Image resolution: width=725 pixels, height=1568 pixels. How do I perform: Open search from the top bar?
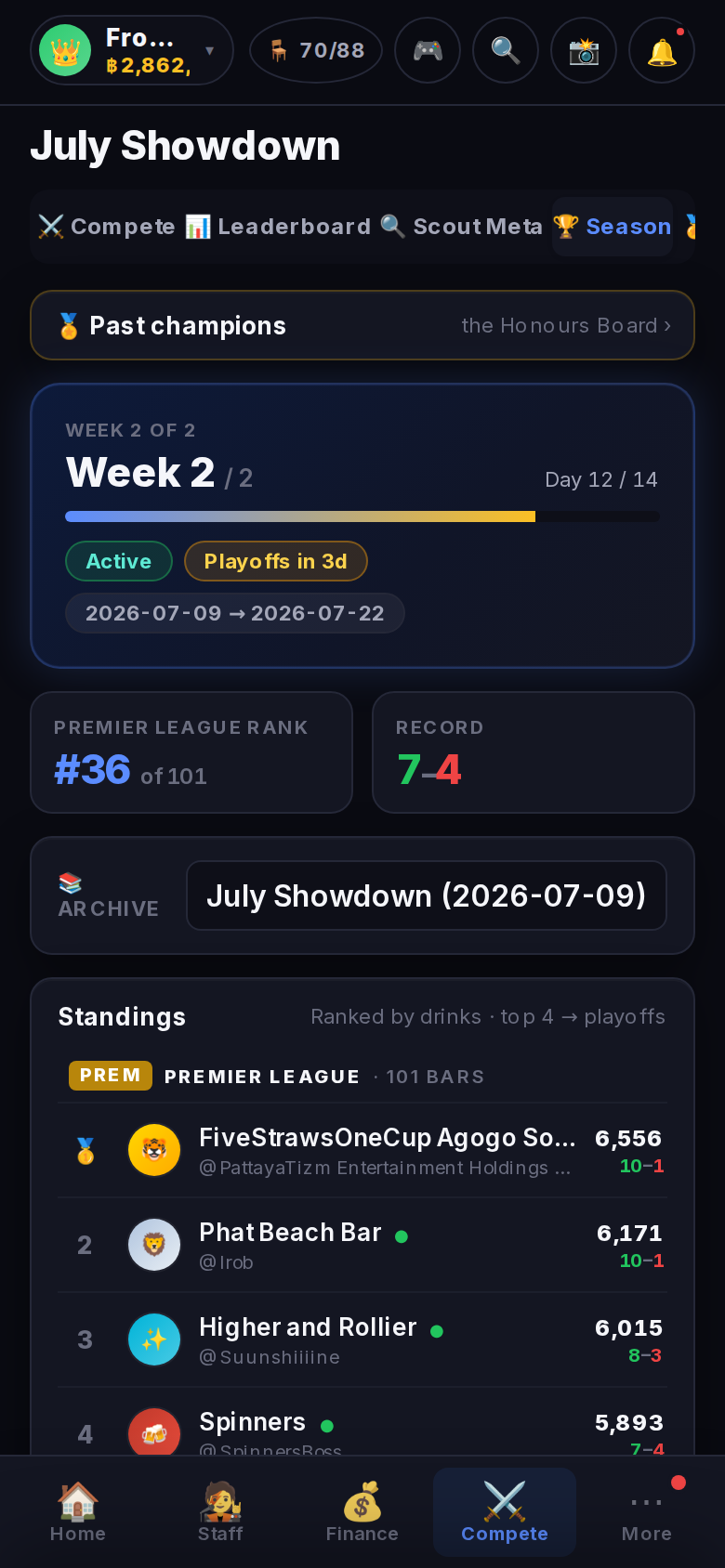pos(506,50)
